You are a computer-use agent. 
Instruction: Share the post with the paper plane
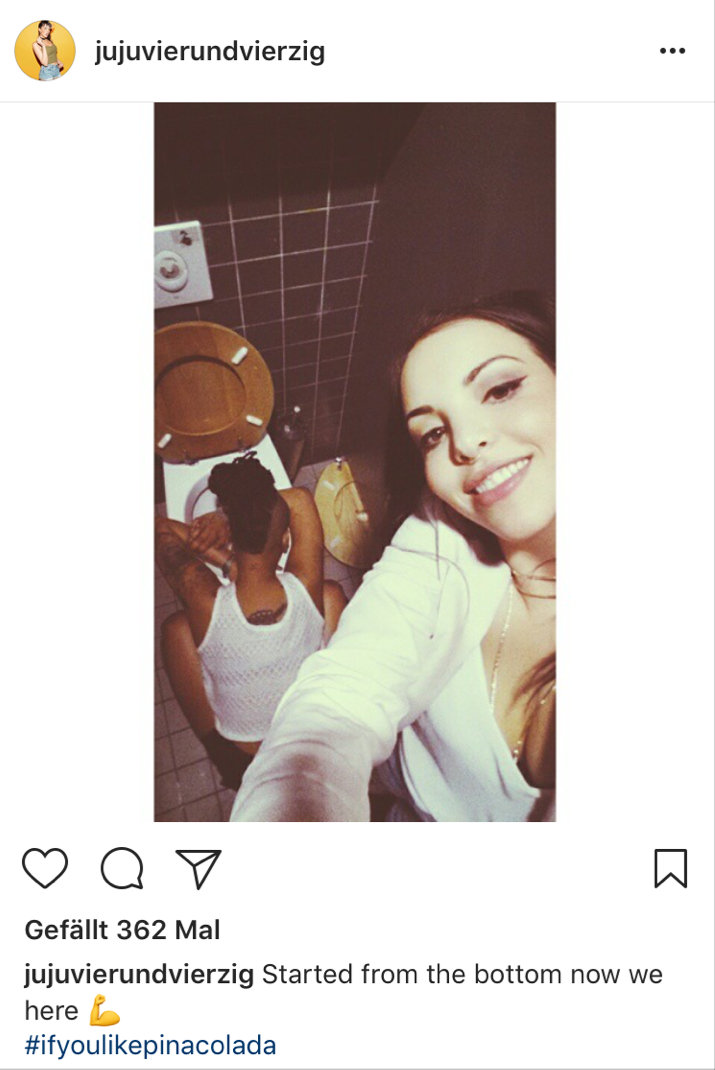point(198,868)
